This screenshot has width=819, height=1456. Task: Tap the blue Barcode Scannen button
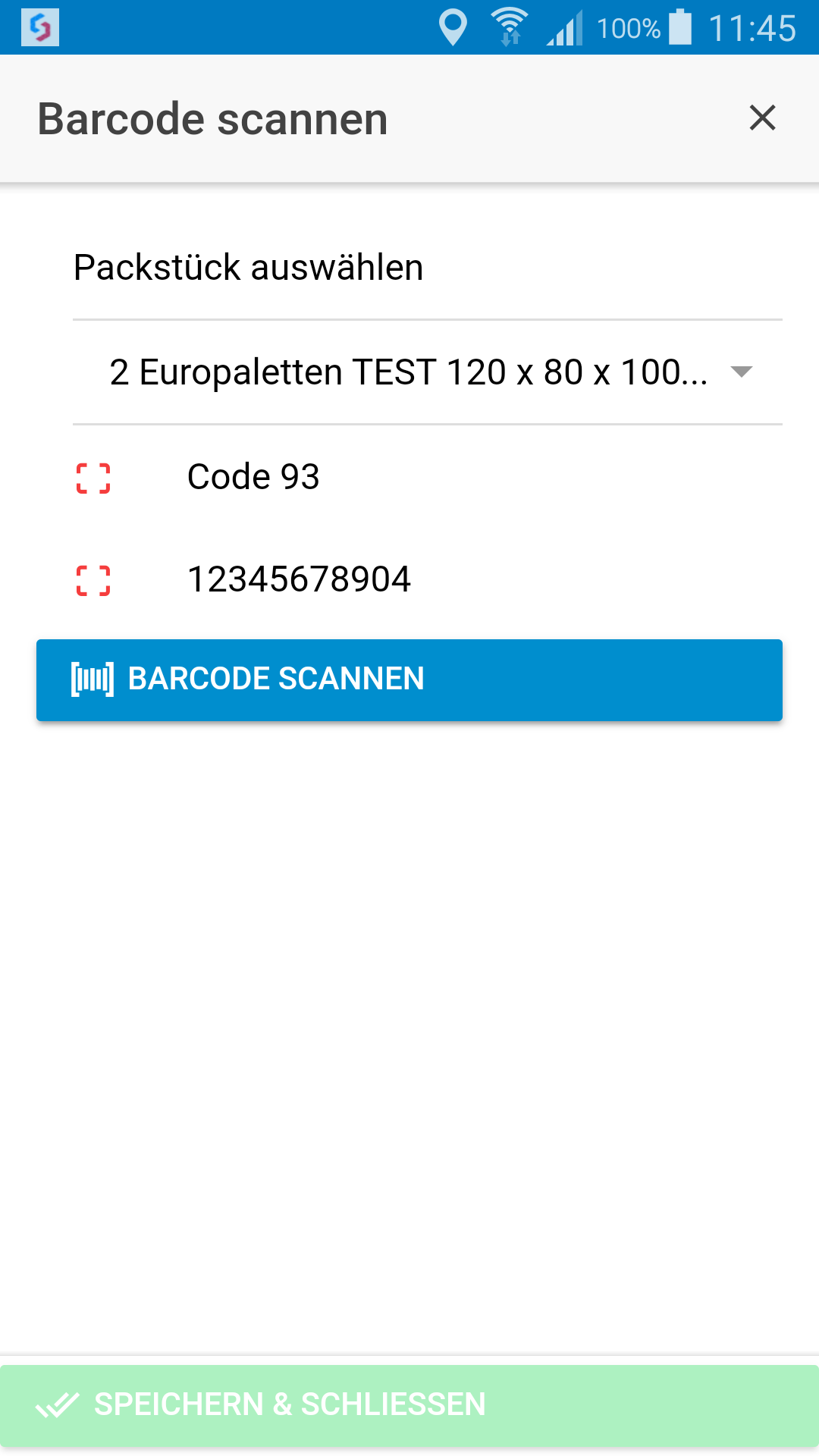coord(409,679)
